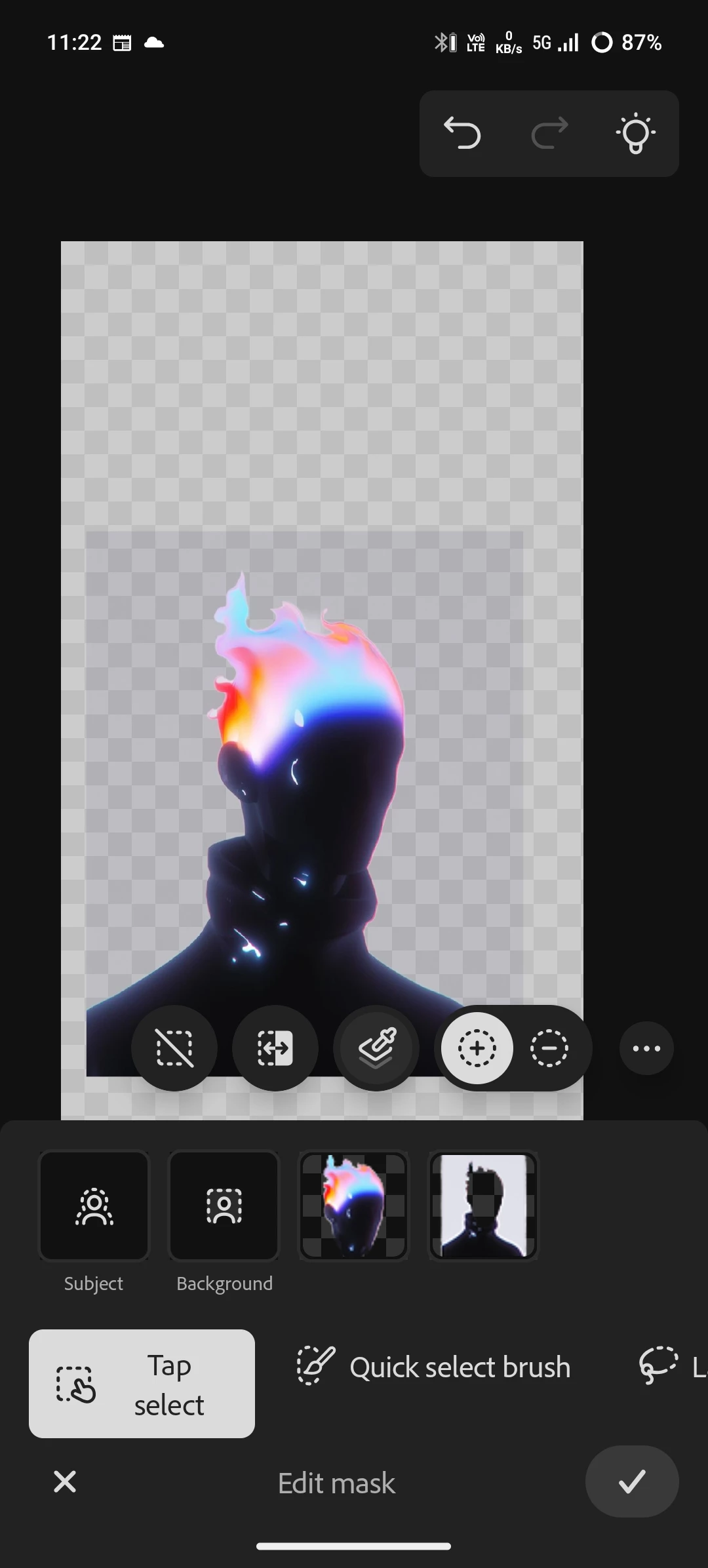Select the Background automatically
The width and height of the screenshot is (708, 1568).
click(224, 1206)
